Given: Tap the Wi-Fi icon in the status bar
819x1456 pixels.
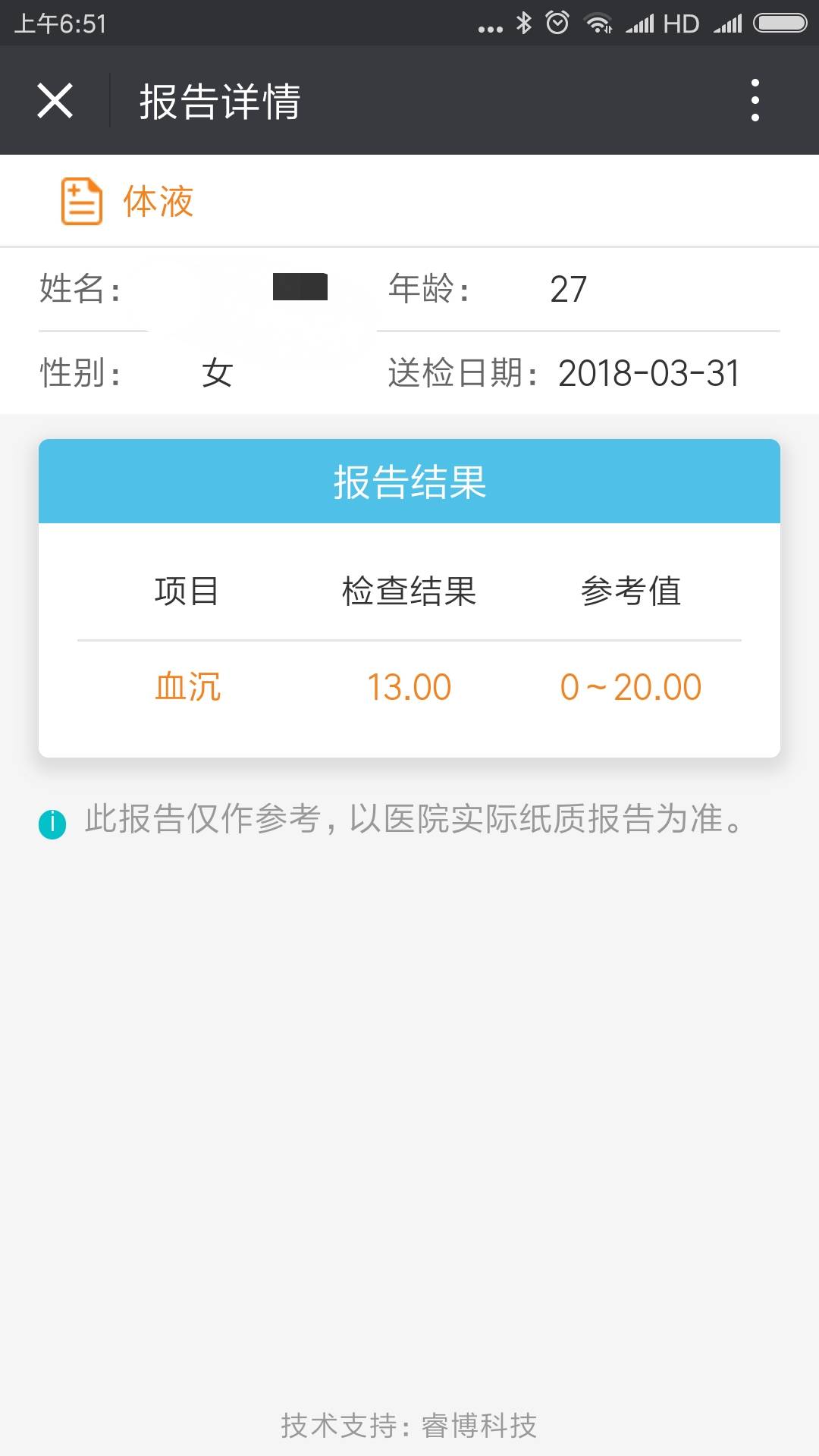Looking at the screenshot, I should (x=599, y=23).
